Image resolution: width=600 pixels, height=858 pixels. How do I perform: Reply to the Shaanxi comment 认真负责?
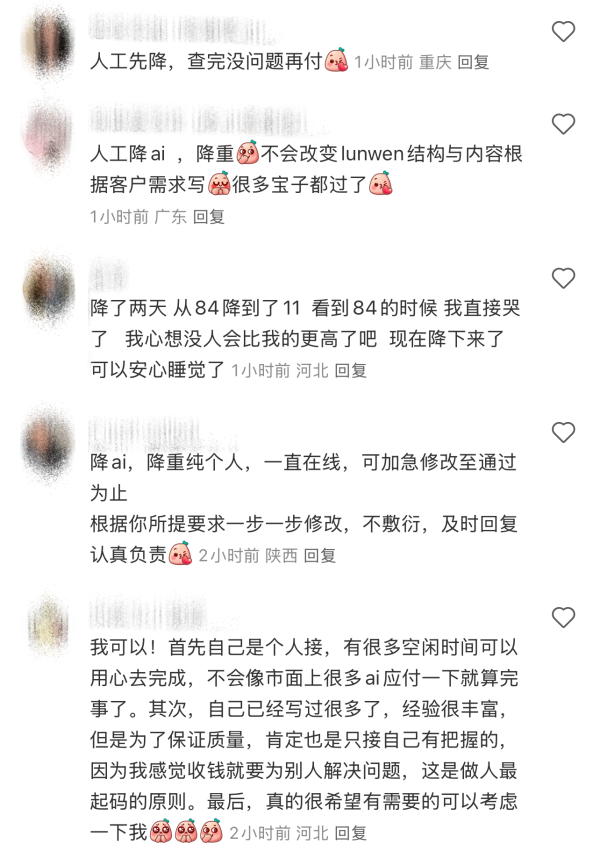320,555
